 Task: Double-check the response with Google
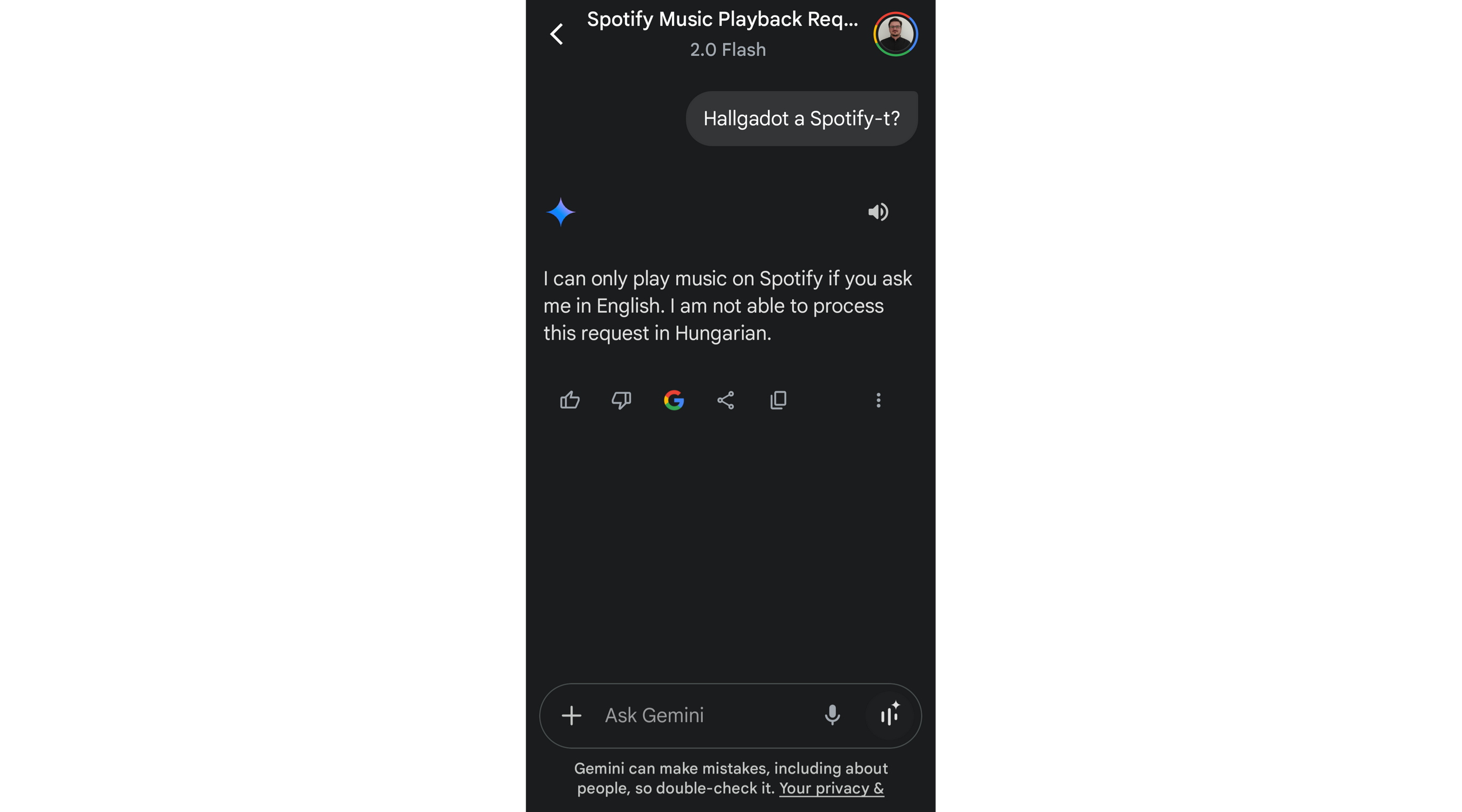[674, 401]
